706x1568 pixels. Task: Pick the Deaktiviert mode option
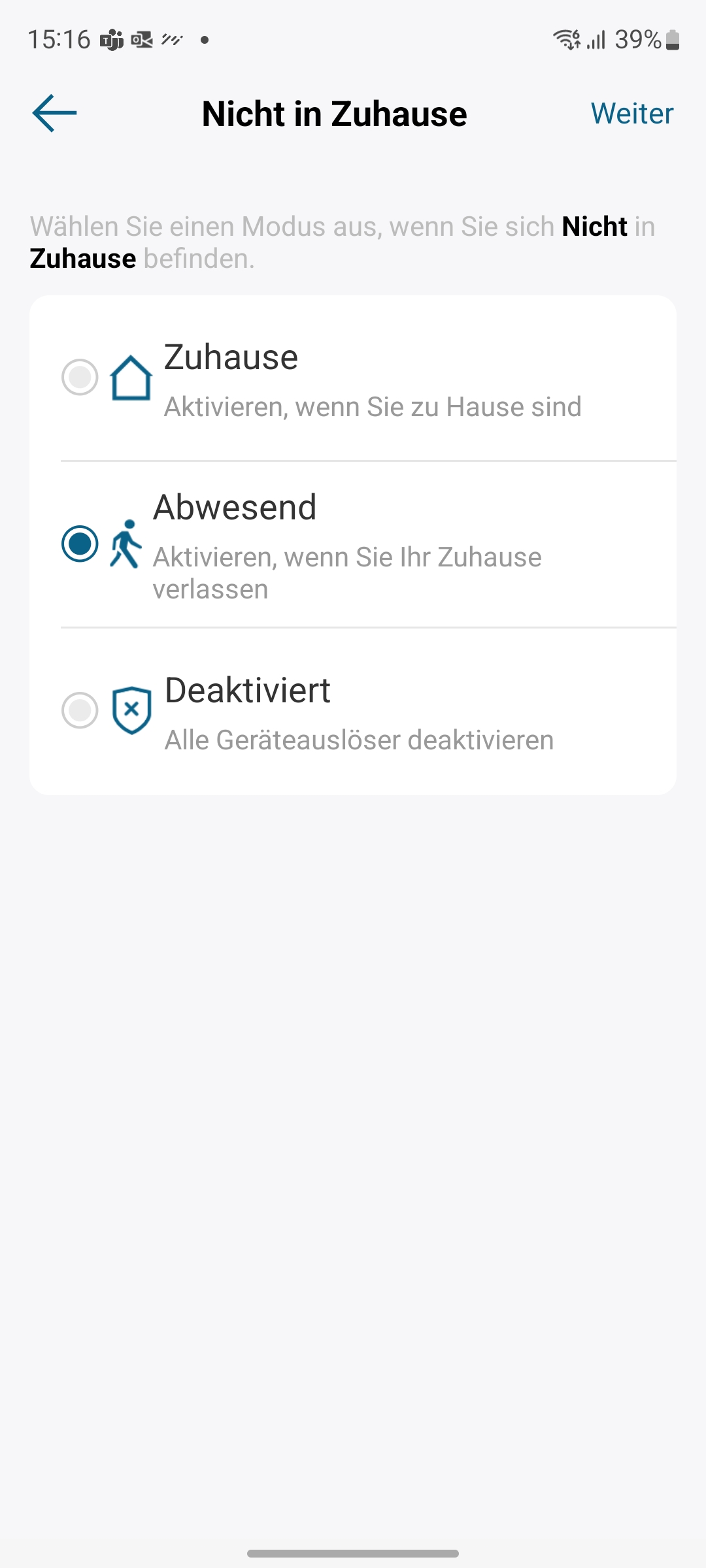80,710
